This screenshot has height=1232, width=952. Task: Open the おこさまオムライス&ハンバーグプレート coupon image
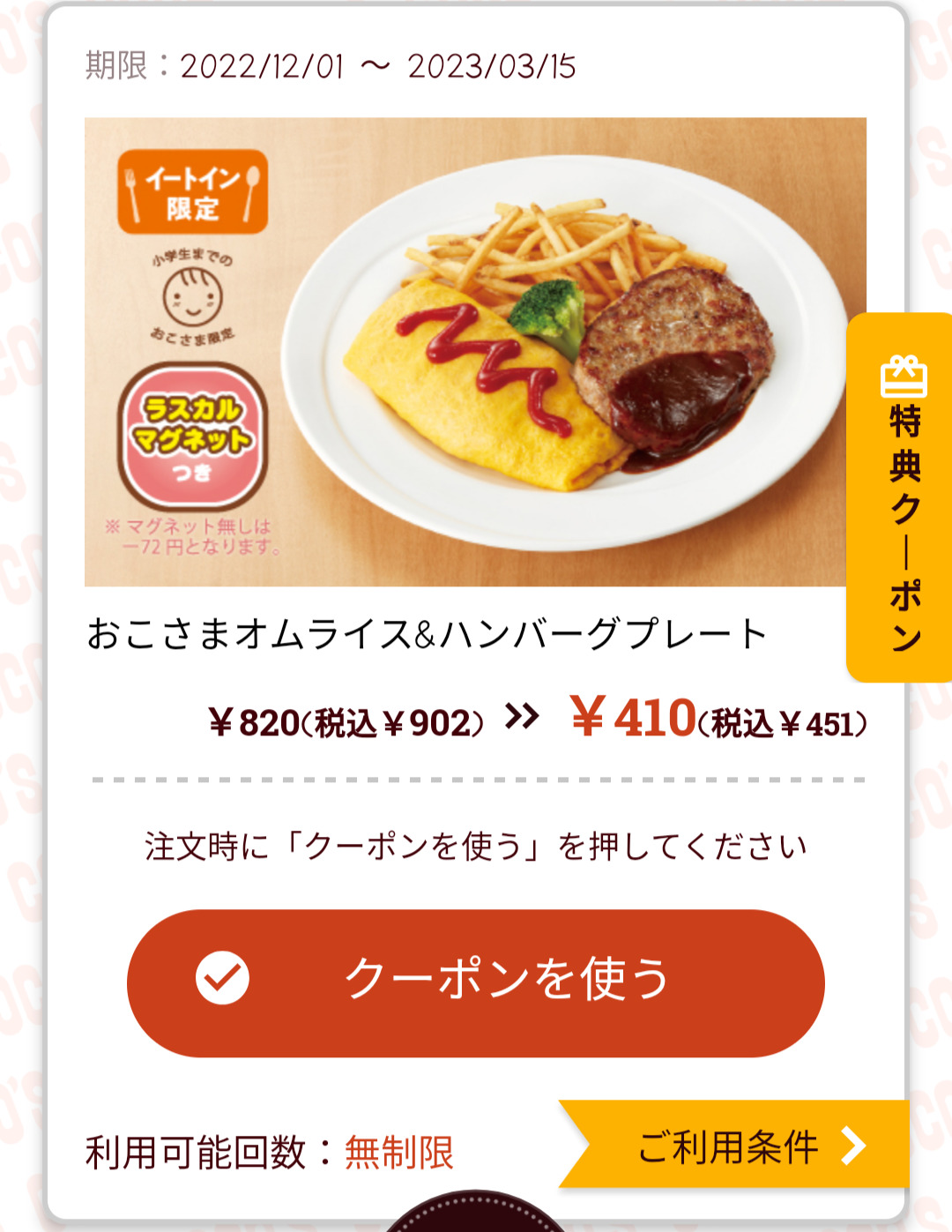tap(475, 352)
